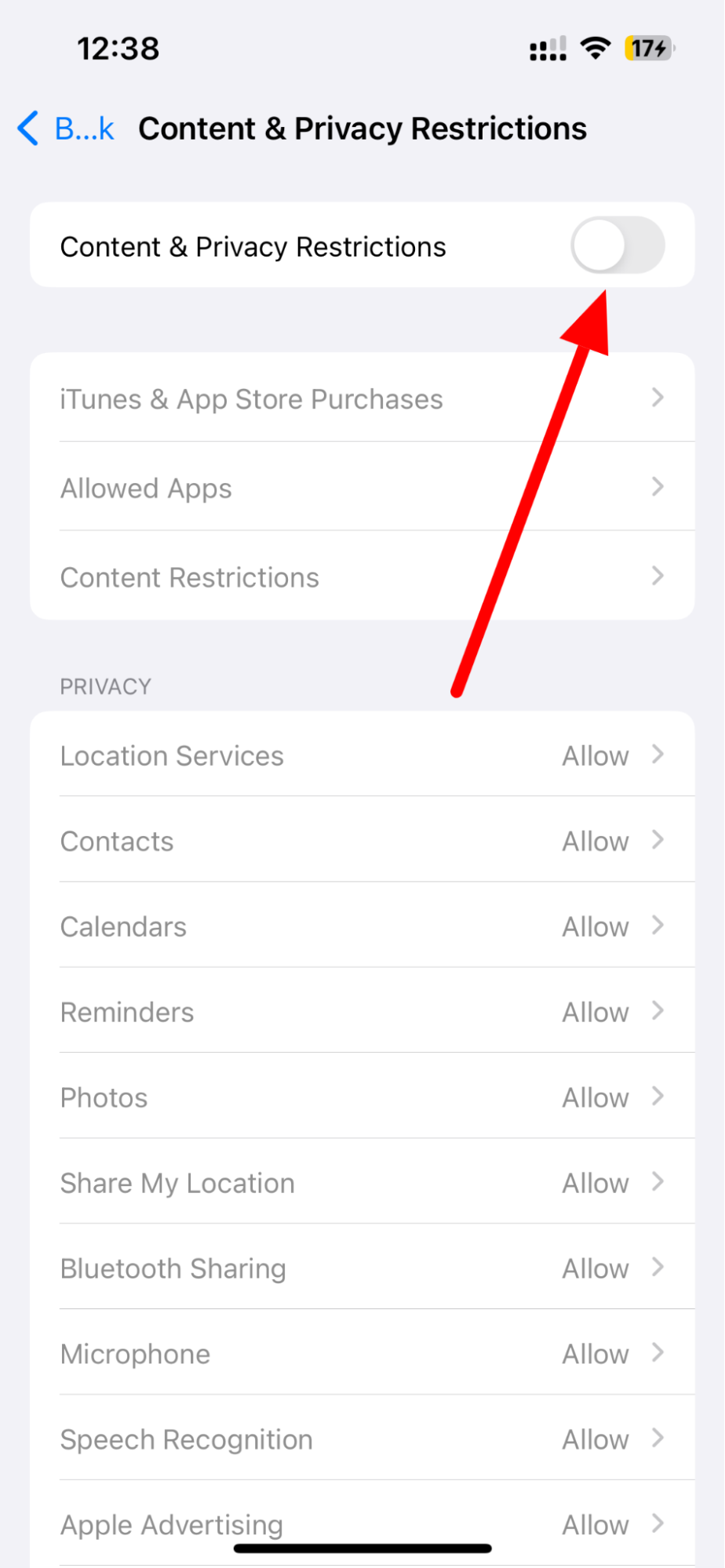Tap the blue back chevron arrow
Viewport: 725px width, 1568px height.
(x=27, y=129)
